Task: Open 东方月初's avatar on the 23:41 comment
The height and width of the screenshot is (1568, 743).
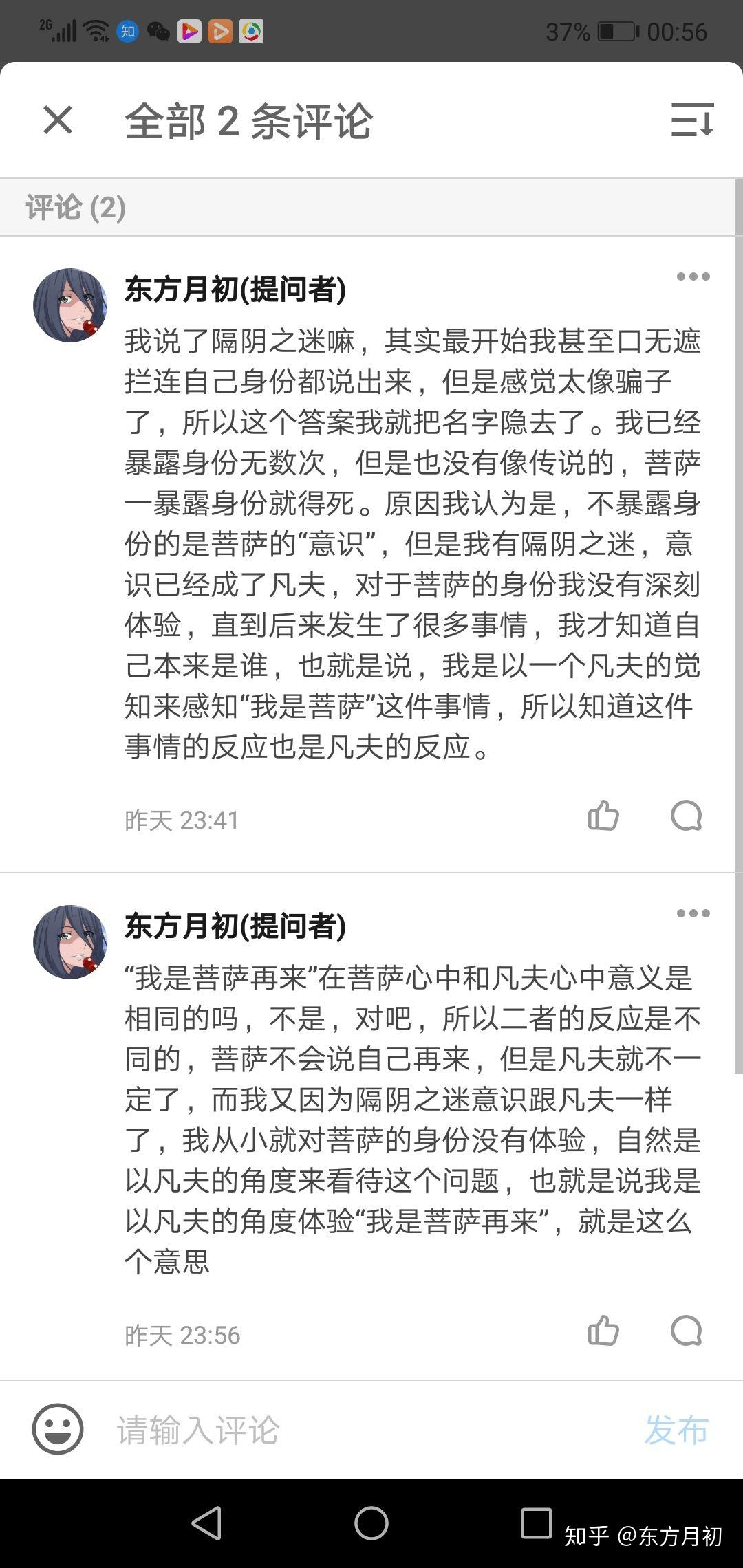Action: (x=70, y=305)
